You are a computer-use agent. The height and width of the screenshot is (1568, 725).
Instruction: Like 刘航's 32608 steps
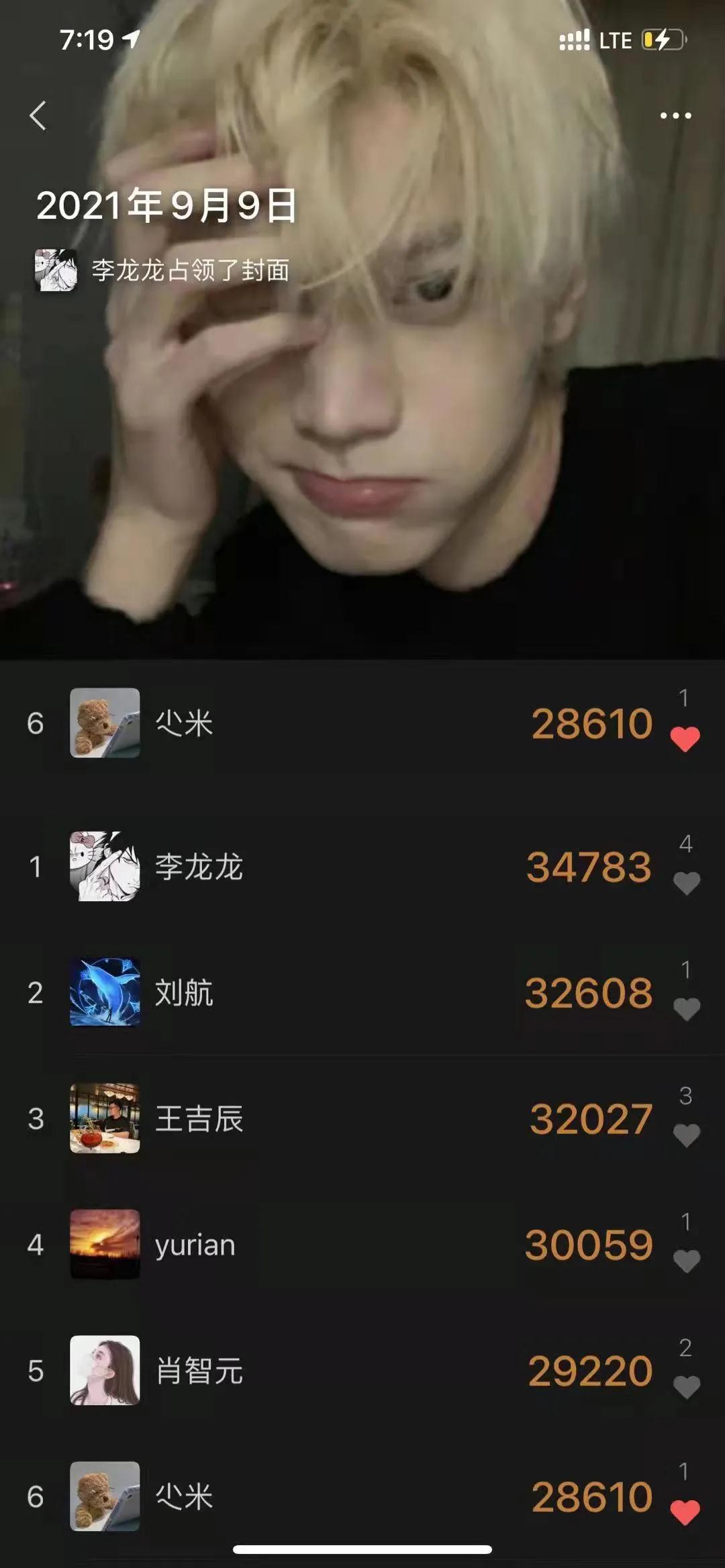click(686, 1008)
